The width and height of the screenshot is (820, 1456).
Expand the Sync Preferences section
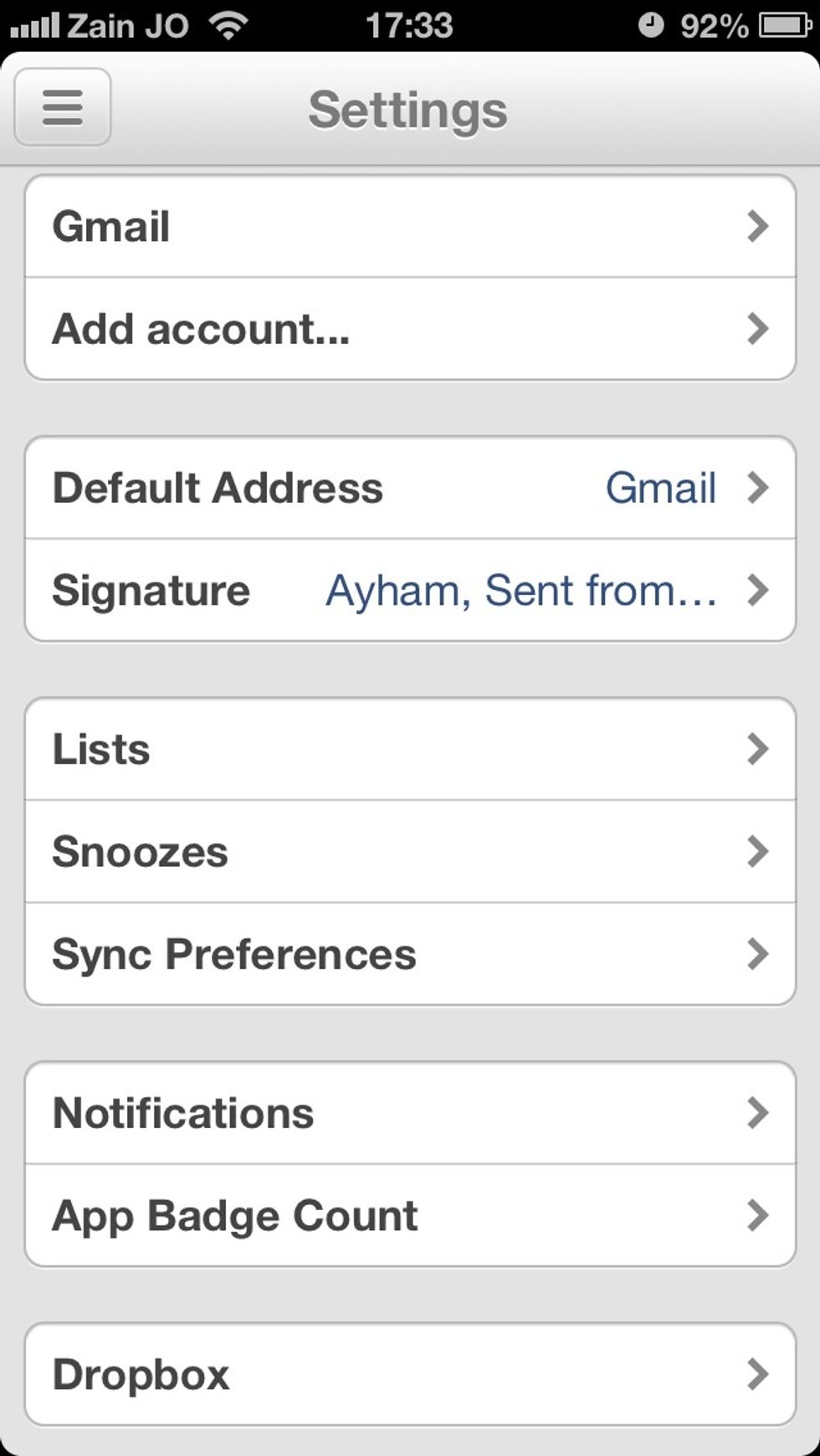[410, 953]
